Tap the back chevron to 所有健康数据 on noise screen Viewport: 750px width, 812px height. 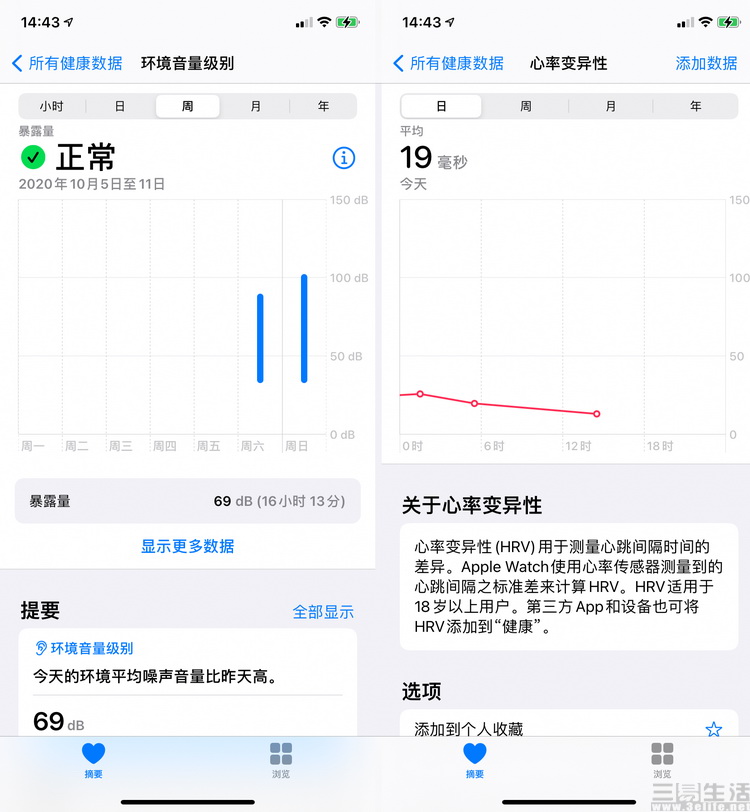point(17,63)
